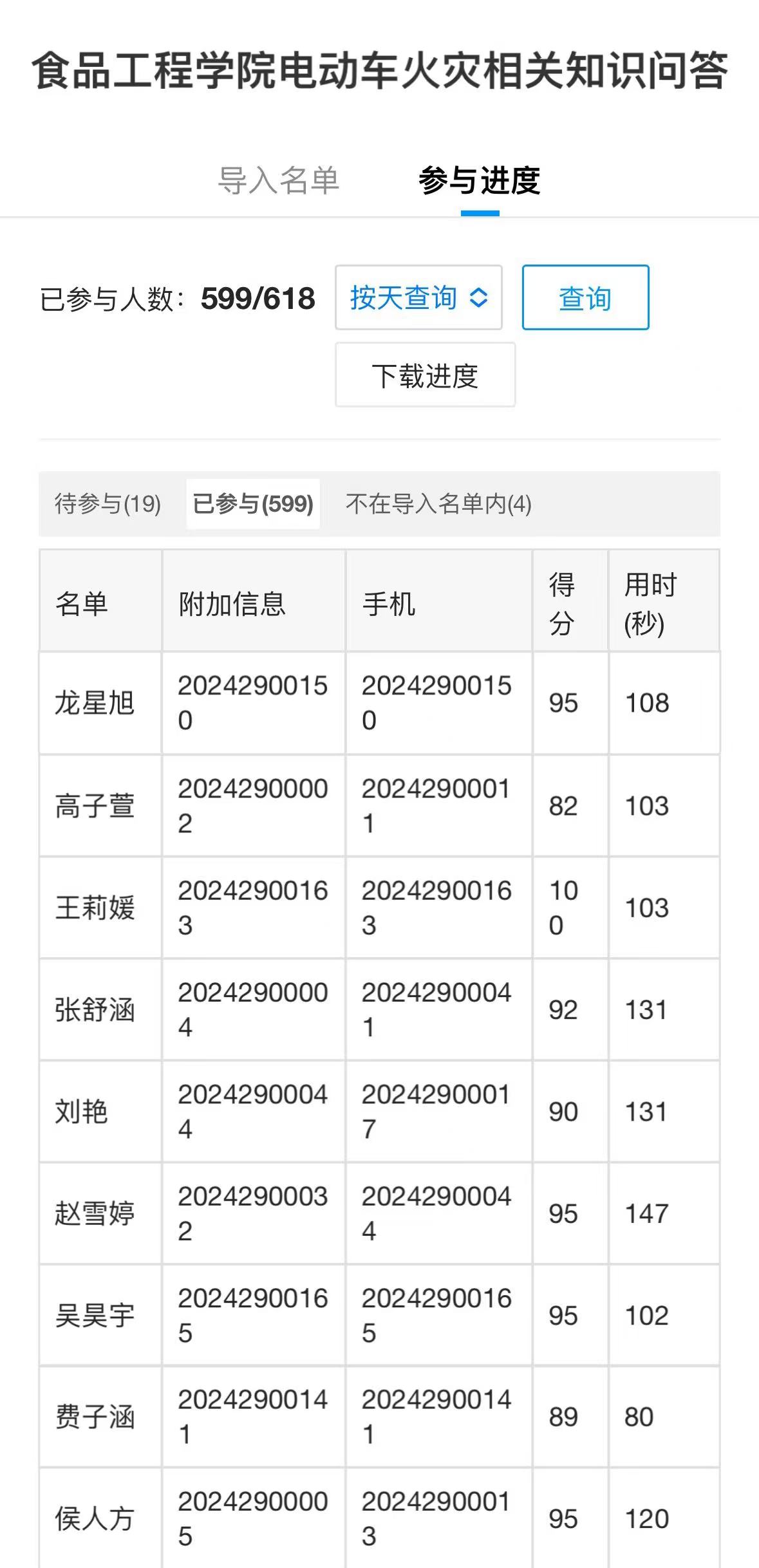
Task: Expand the 按天查询 dropdown
Action: [418, 298]
